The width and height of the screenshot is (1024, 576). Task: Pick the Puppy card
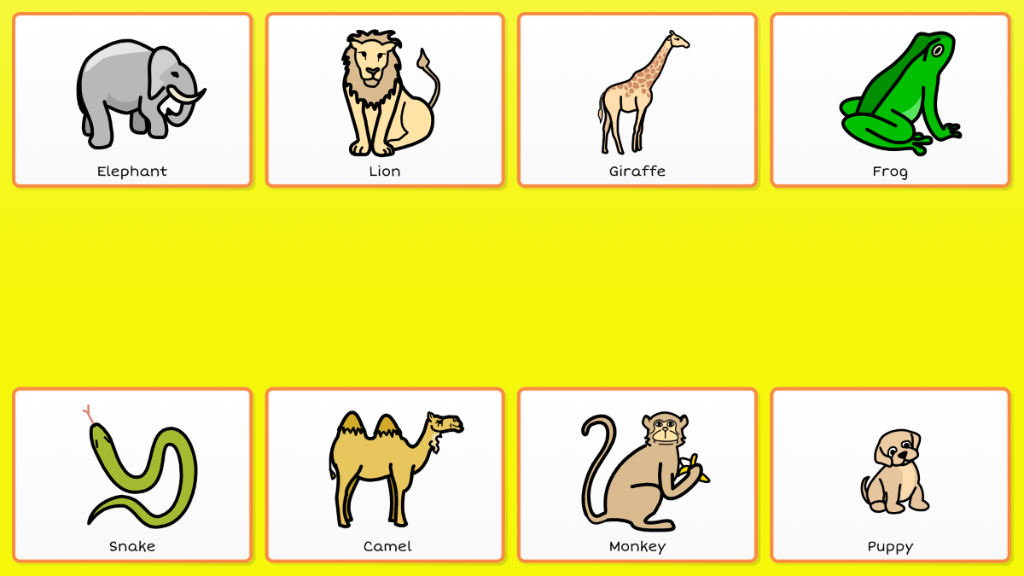[x=890, y=475]
